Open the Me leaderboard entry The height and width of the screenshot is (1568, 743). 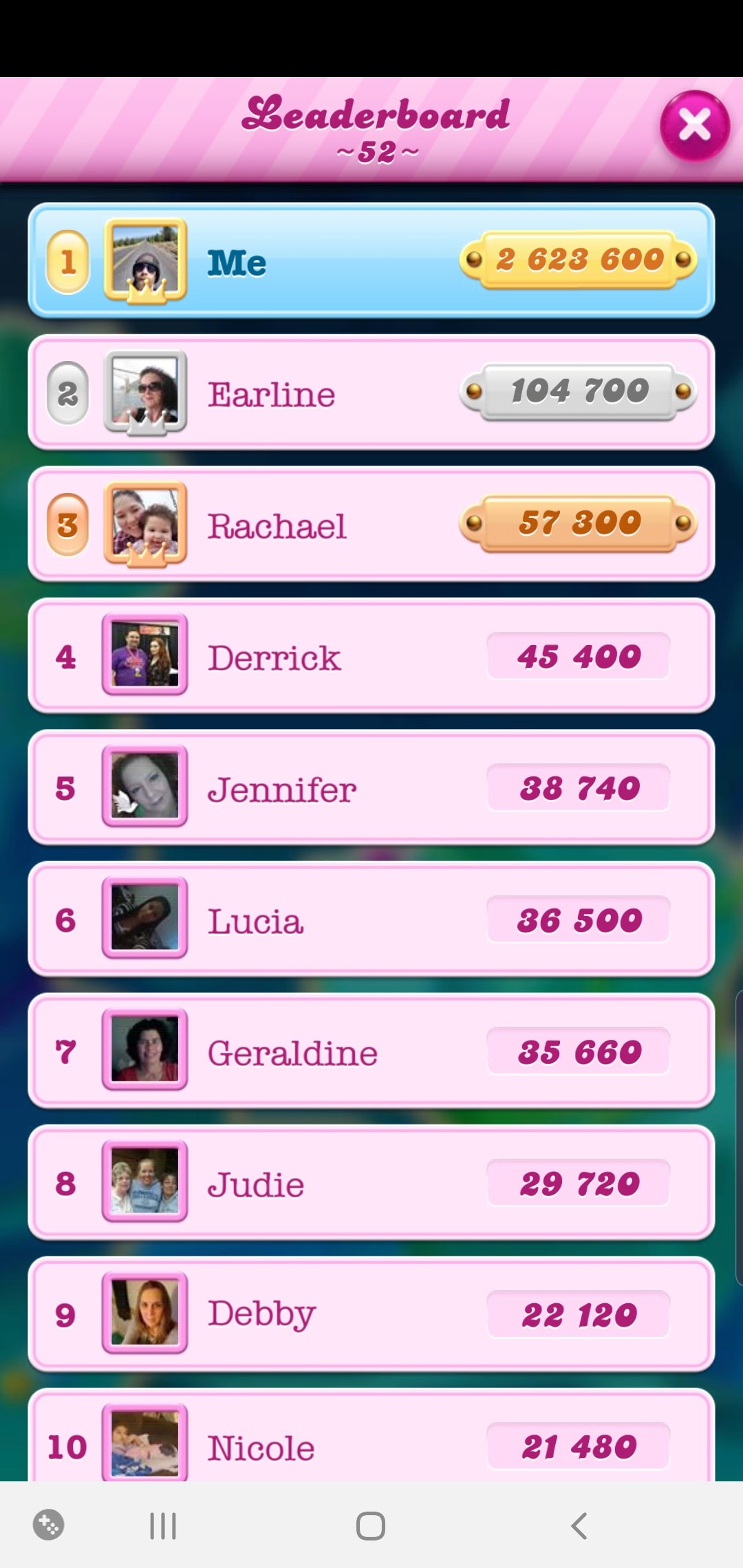[x=371, y=261]
